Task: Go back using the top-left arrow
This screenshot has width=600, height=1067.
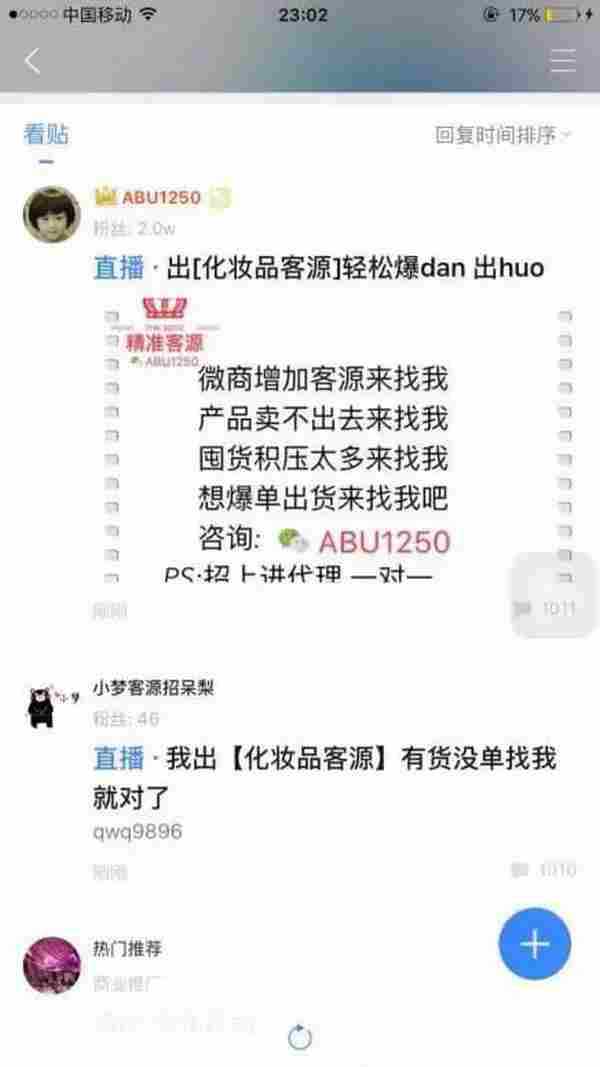Action: [x=32, y=61]
